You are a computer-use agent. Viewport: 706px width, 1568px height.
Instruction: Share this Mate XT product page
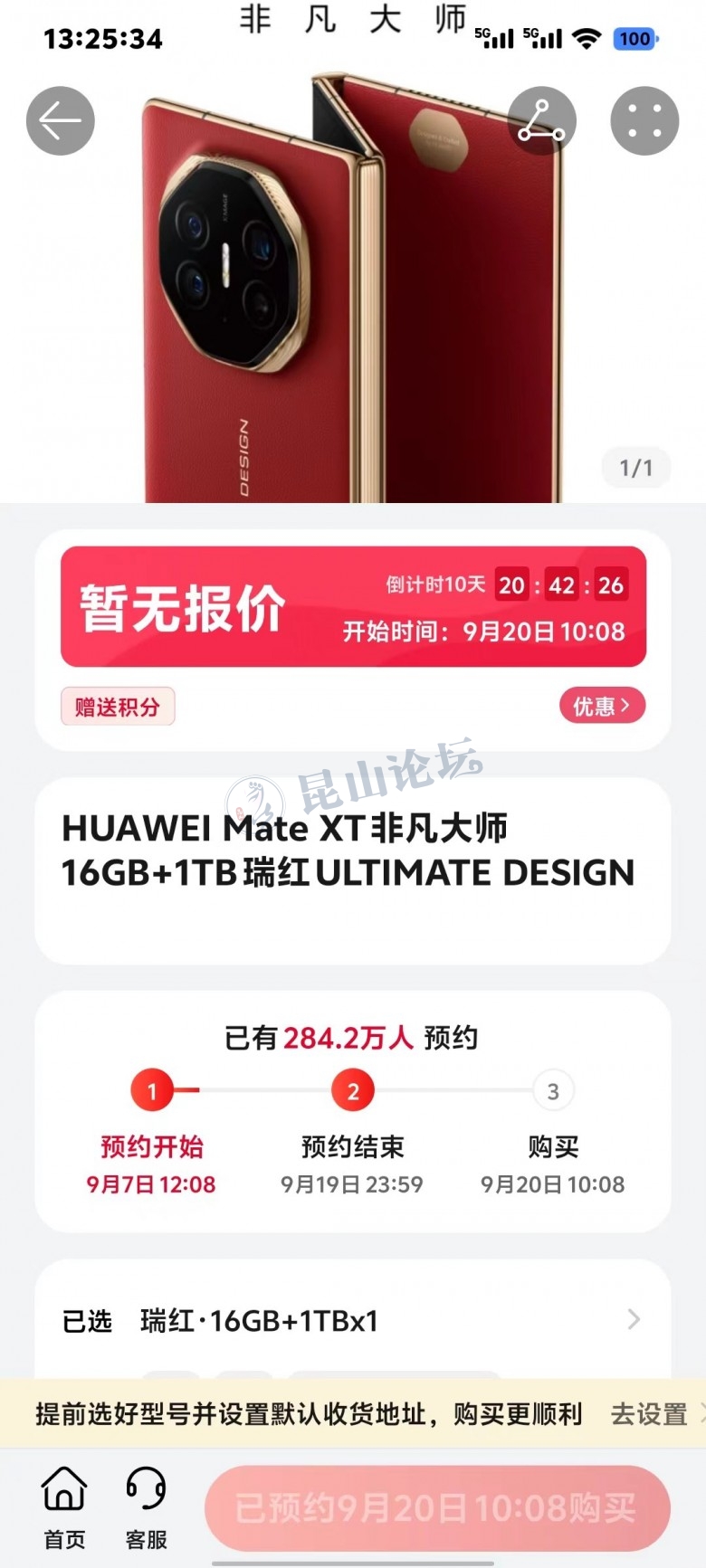tap(541, 121)
